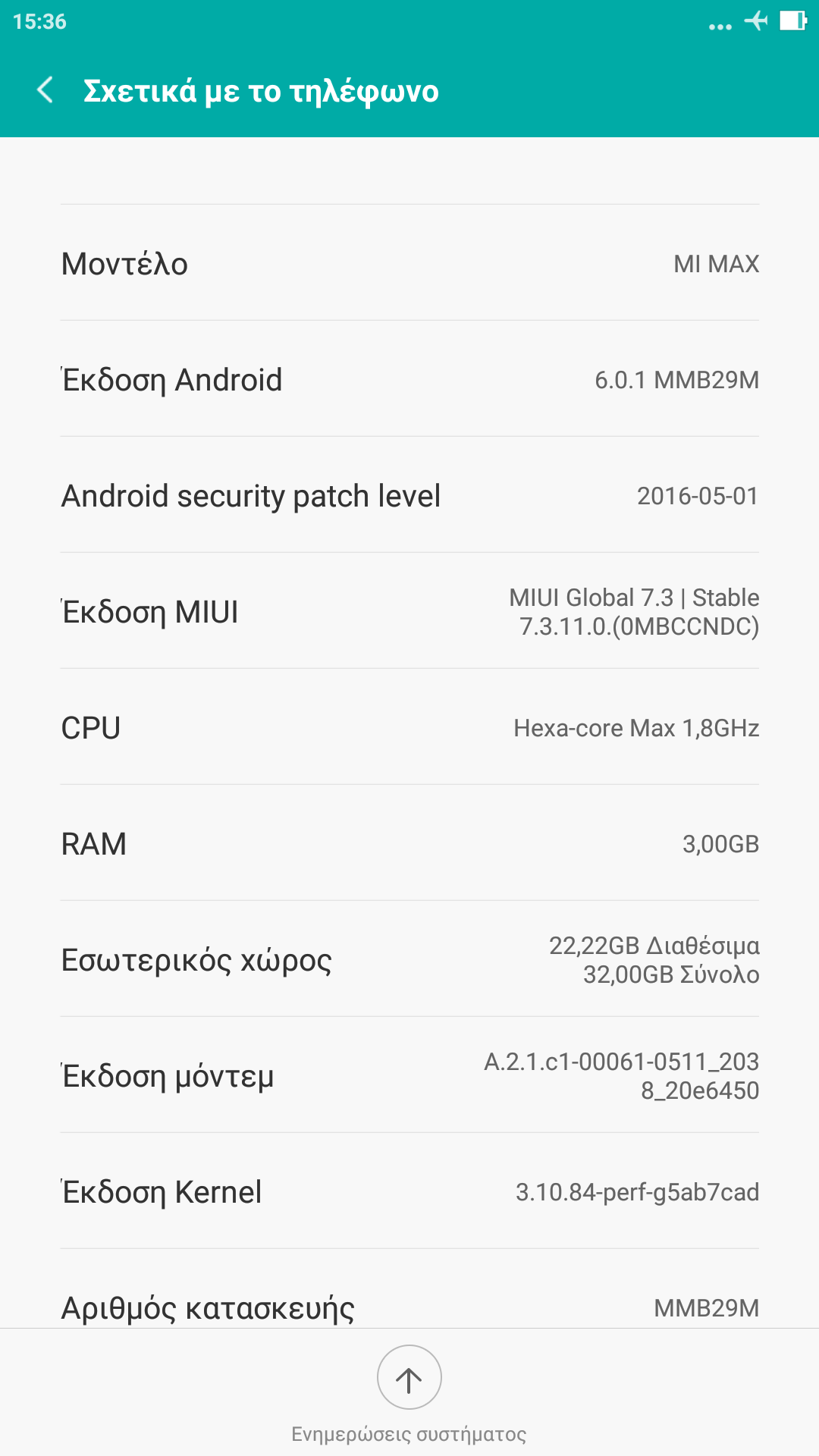Viewport: 819px width, 1456px height.
Task: Tap the Έκδοση μόντεμ row
Action: pos(409,1075)
